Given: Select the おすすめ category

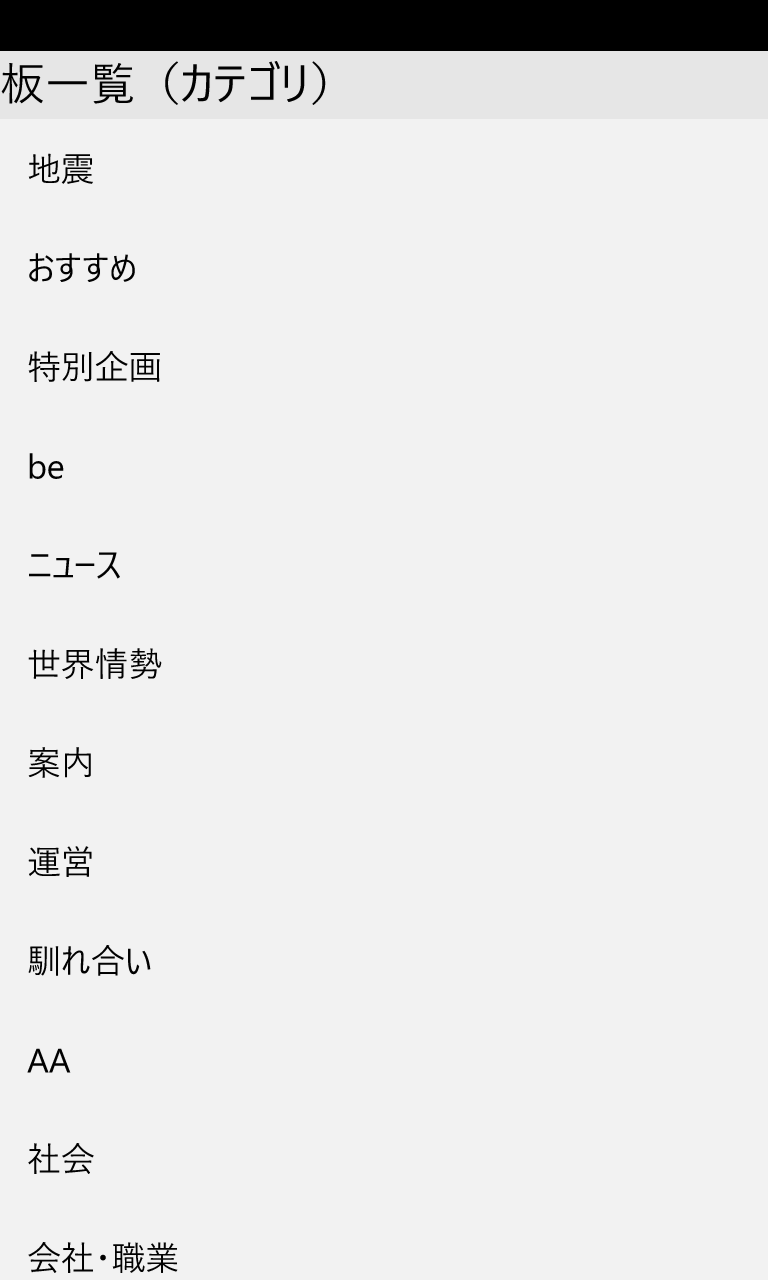Looking at the screenshot, I should tap(82, 268).
